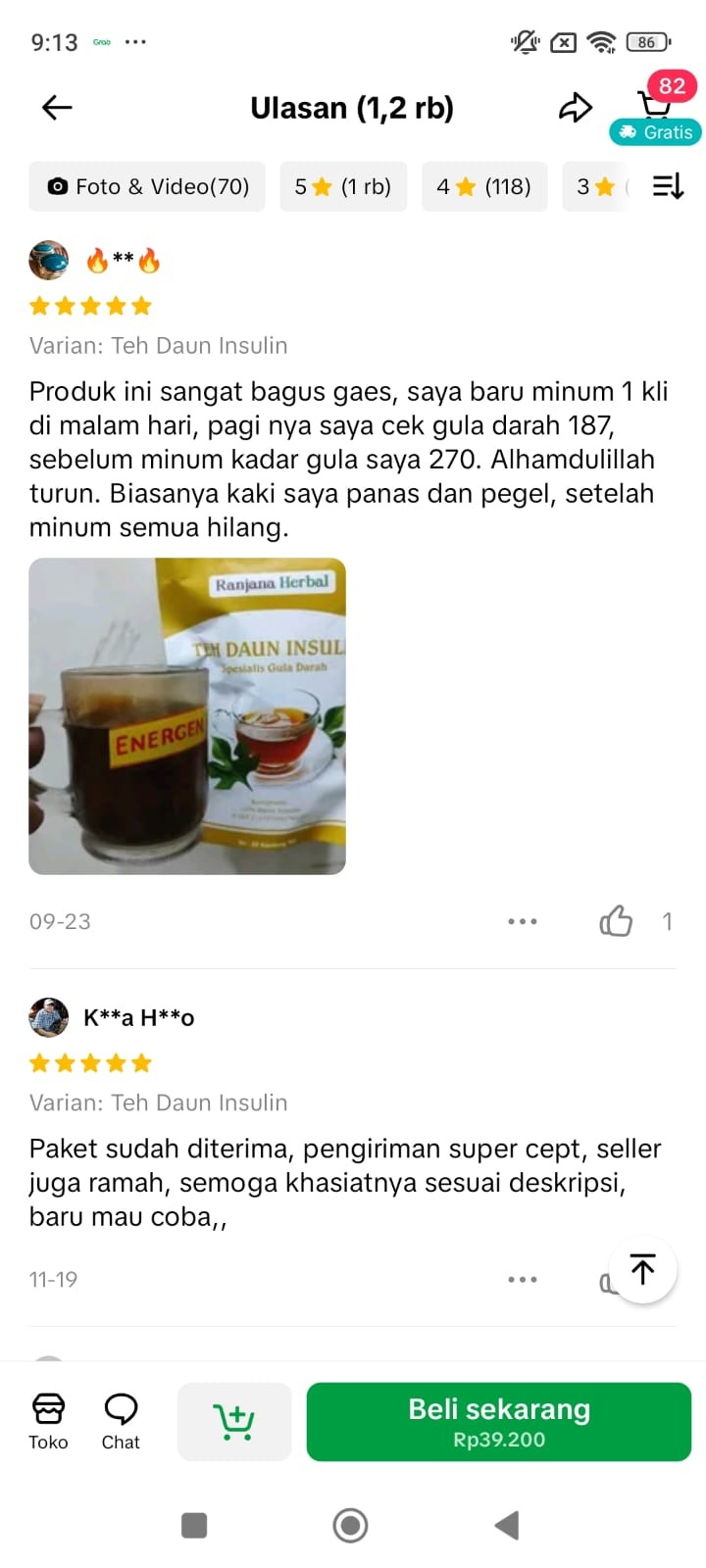Switch to the 4-star reviews filter
Image resolution: width=706 pixels, height=1568 pixels.
(484, 186)
